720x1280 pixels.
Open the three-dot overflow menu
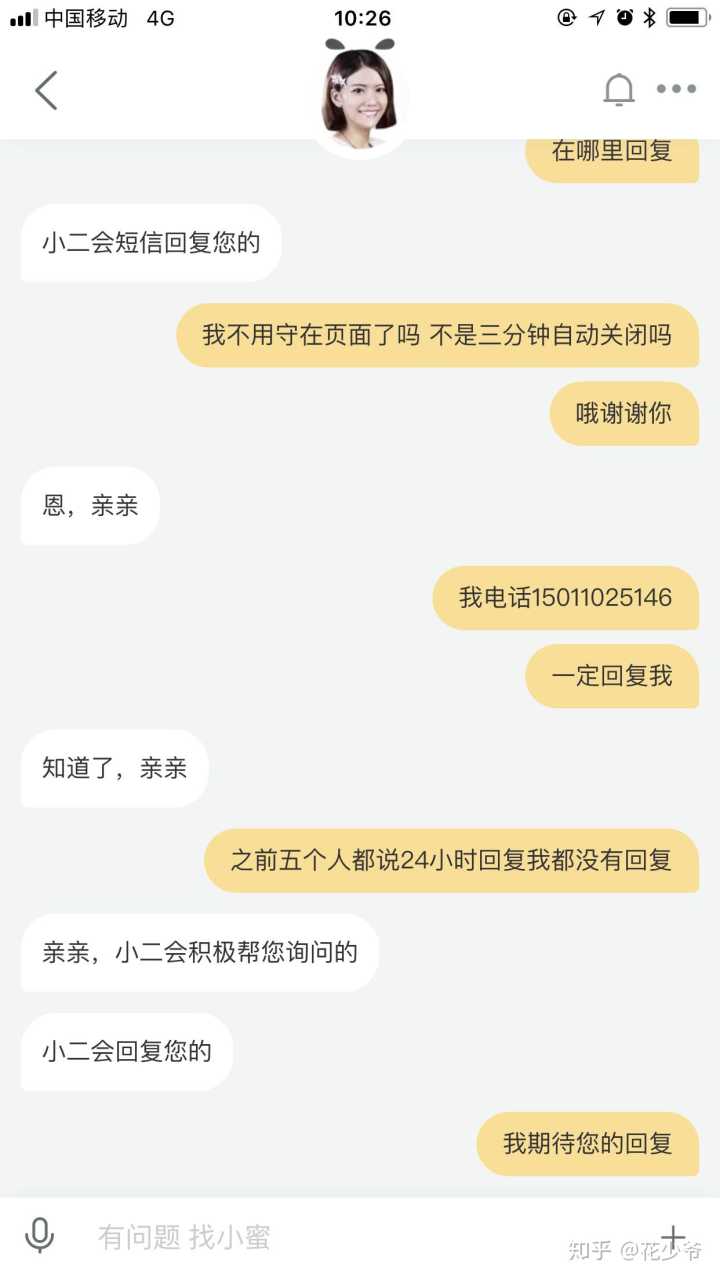[x=676, y=90]
